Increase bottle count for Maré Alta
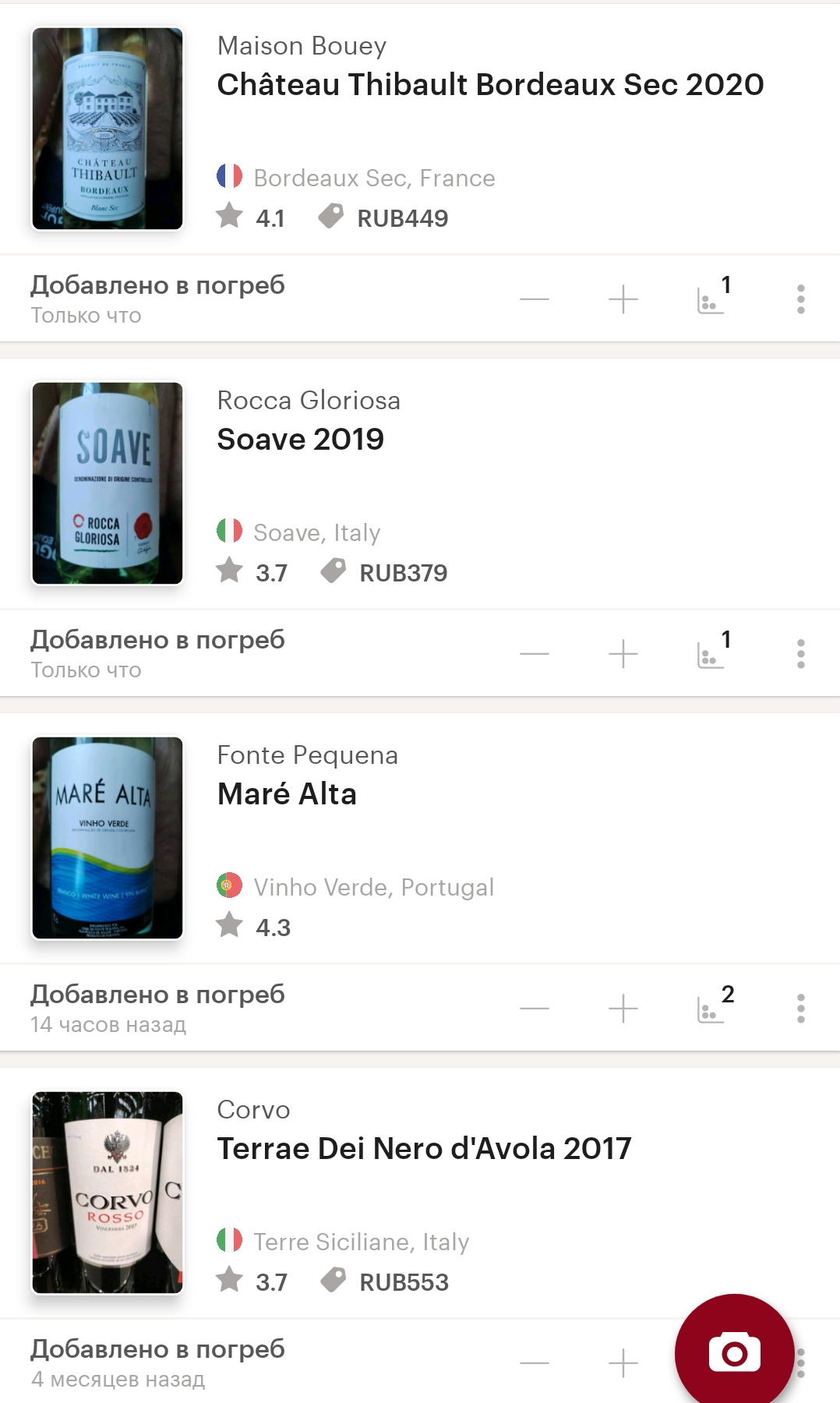 pos(623,1009)
